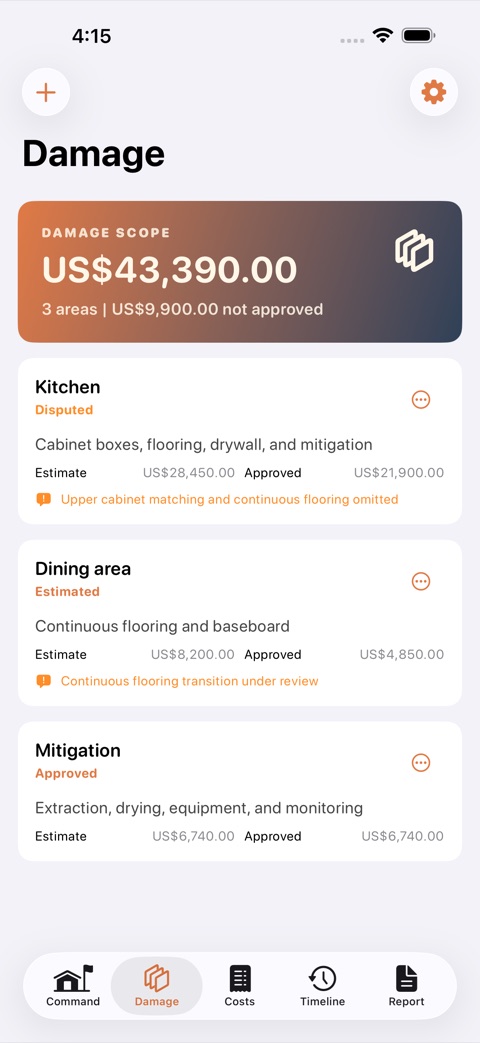Switch to the Command tab
Screen dimensions: 480x1043
click(73, 986)
